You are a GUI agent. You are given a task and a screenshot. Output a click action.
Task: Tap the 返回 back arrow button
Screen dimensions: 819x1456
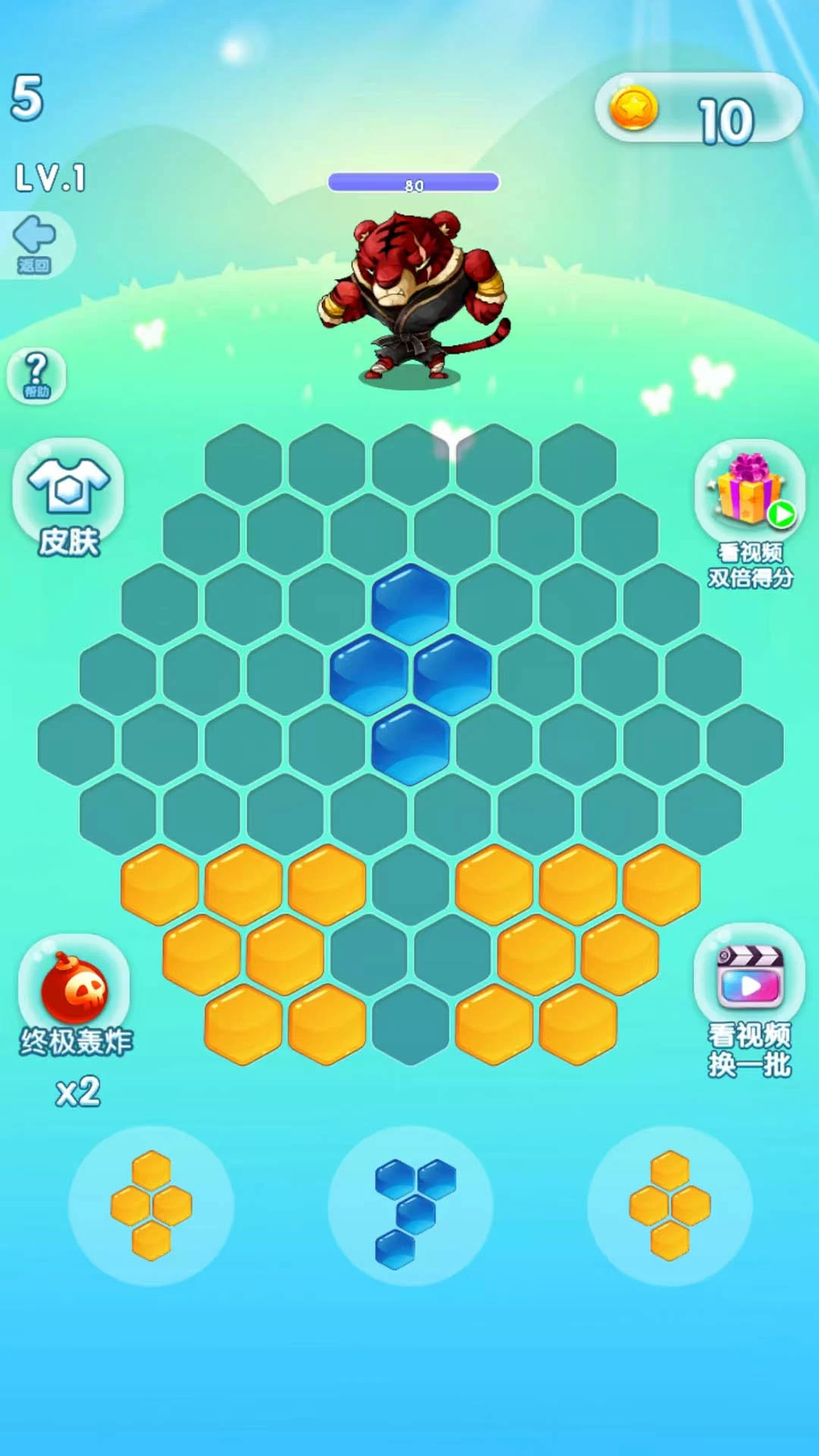[35, 243]
